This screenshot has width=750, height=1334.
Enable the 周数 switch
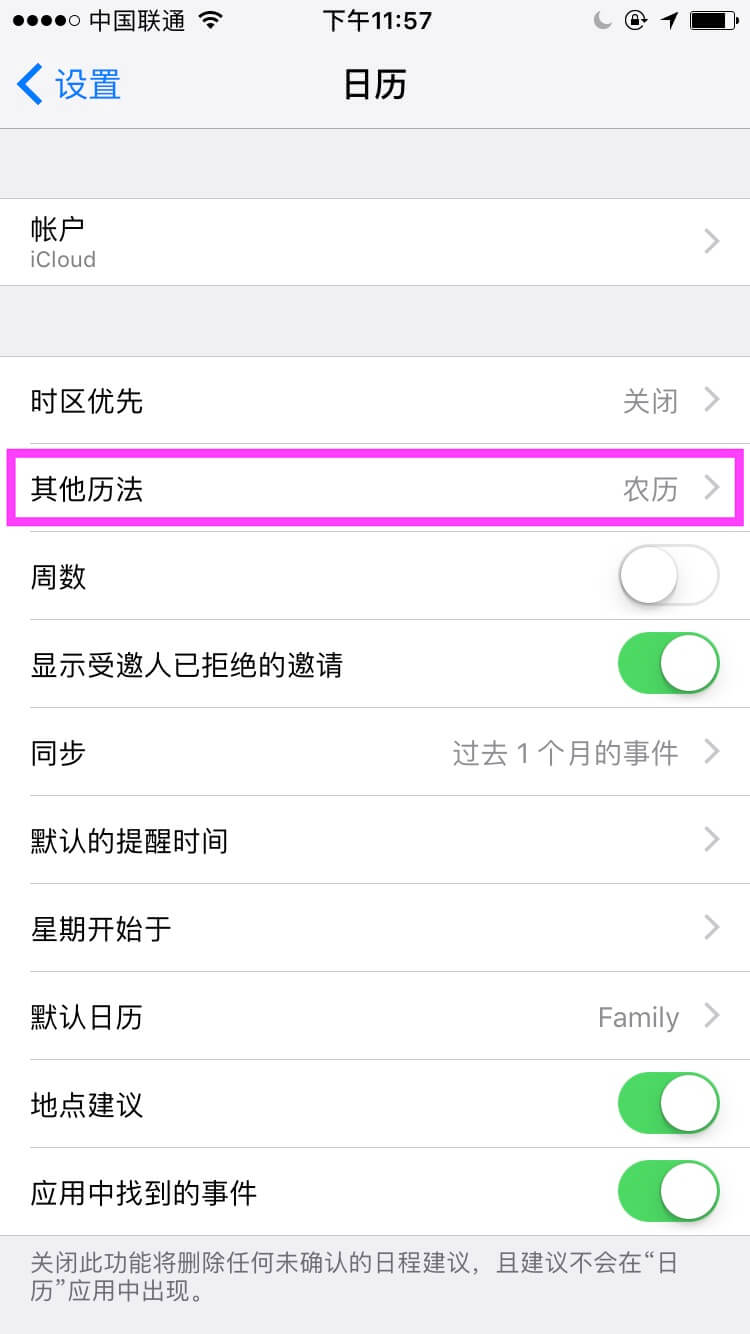(x=669, y=576)
